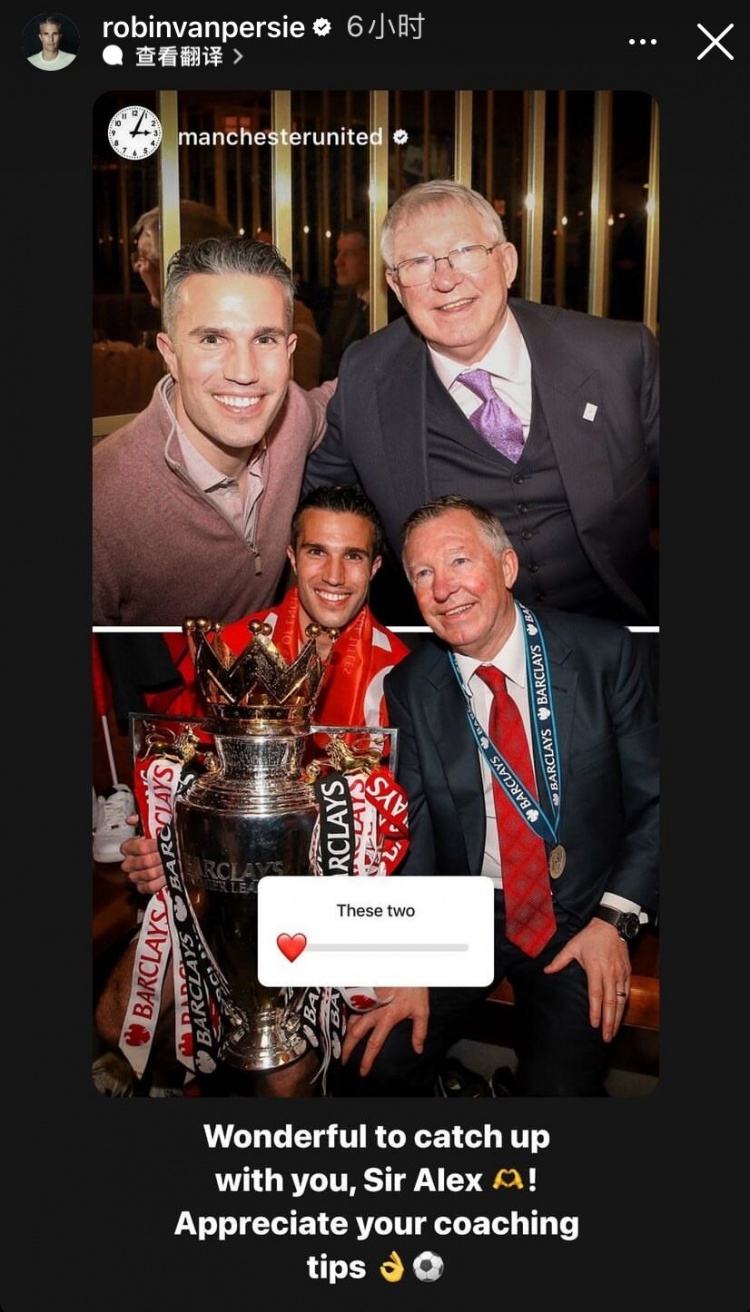
Task: Open the three-dot story options menu
Action: tap(643, 42)
